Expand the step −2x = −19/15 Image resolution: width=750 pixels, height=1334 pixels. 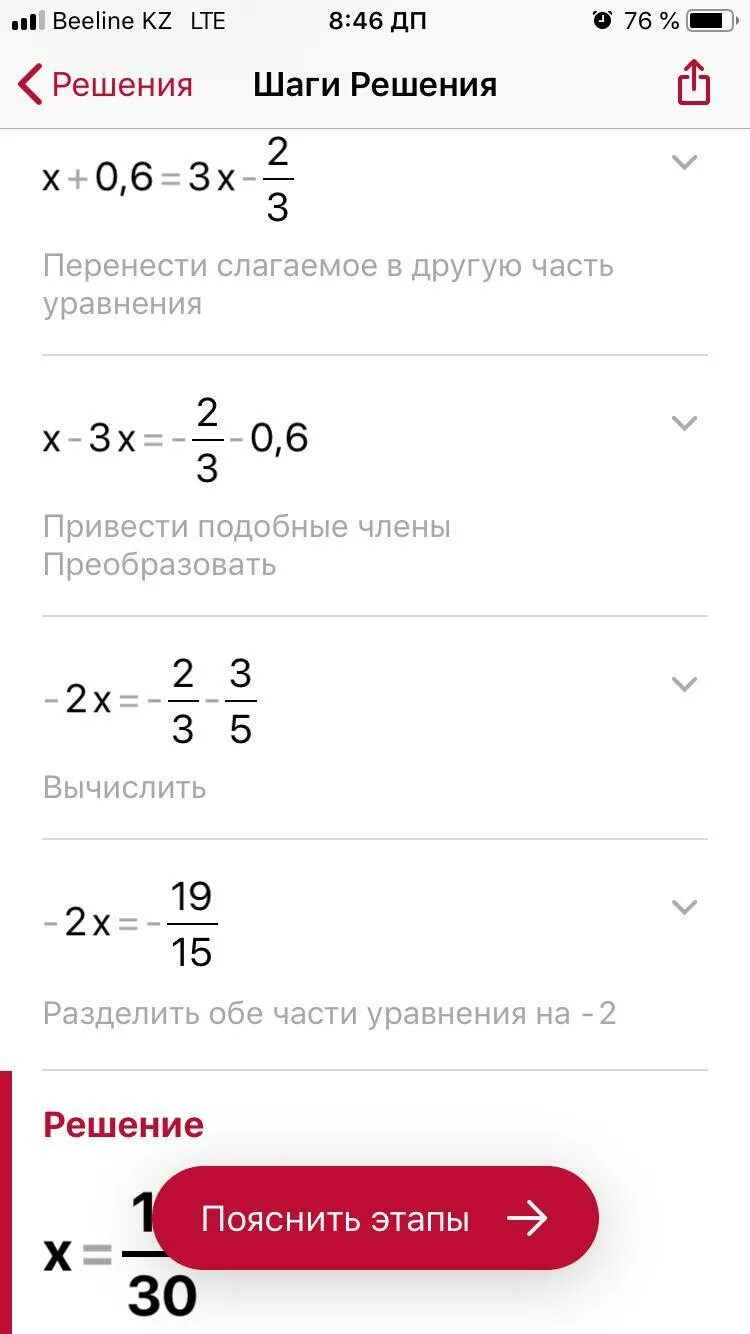pyautogui.click(x=684, y=907)
